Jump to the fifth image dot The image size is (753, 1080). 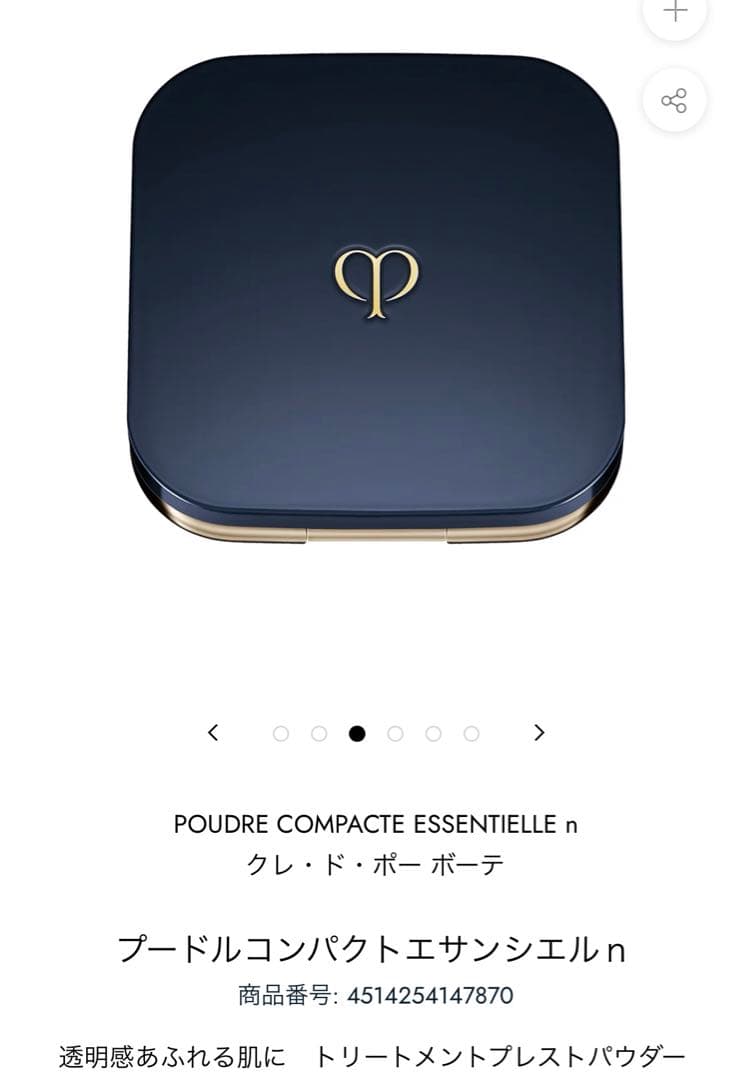(x=433, y=734)
